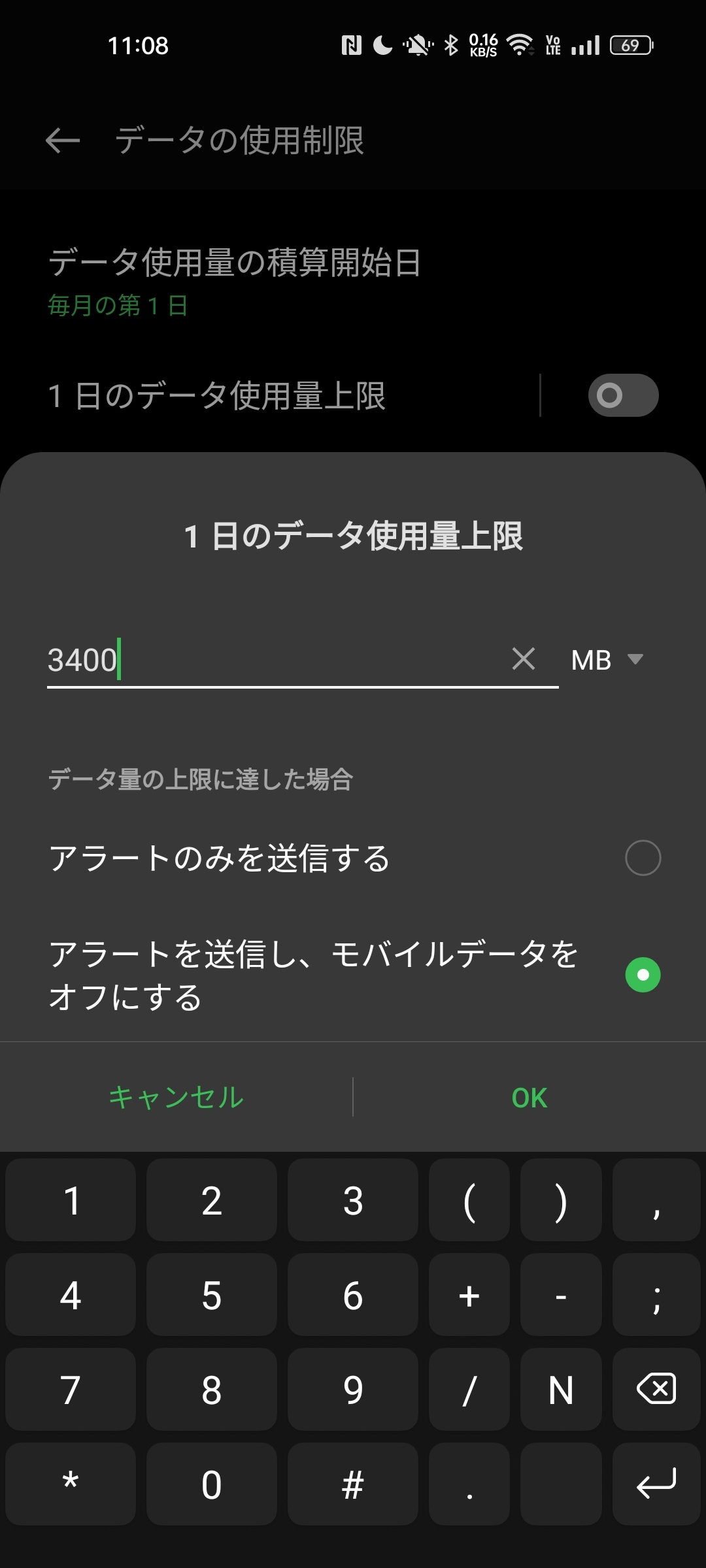
Task: Cancel the dialog with キャンセル
Action: [176, 1097]
